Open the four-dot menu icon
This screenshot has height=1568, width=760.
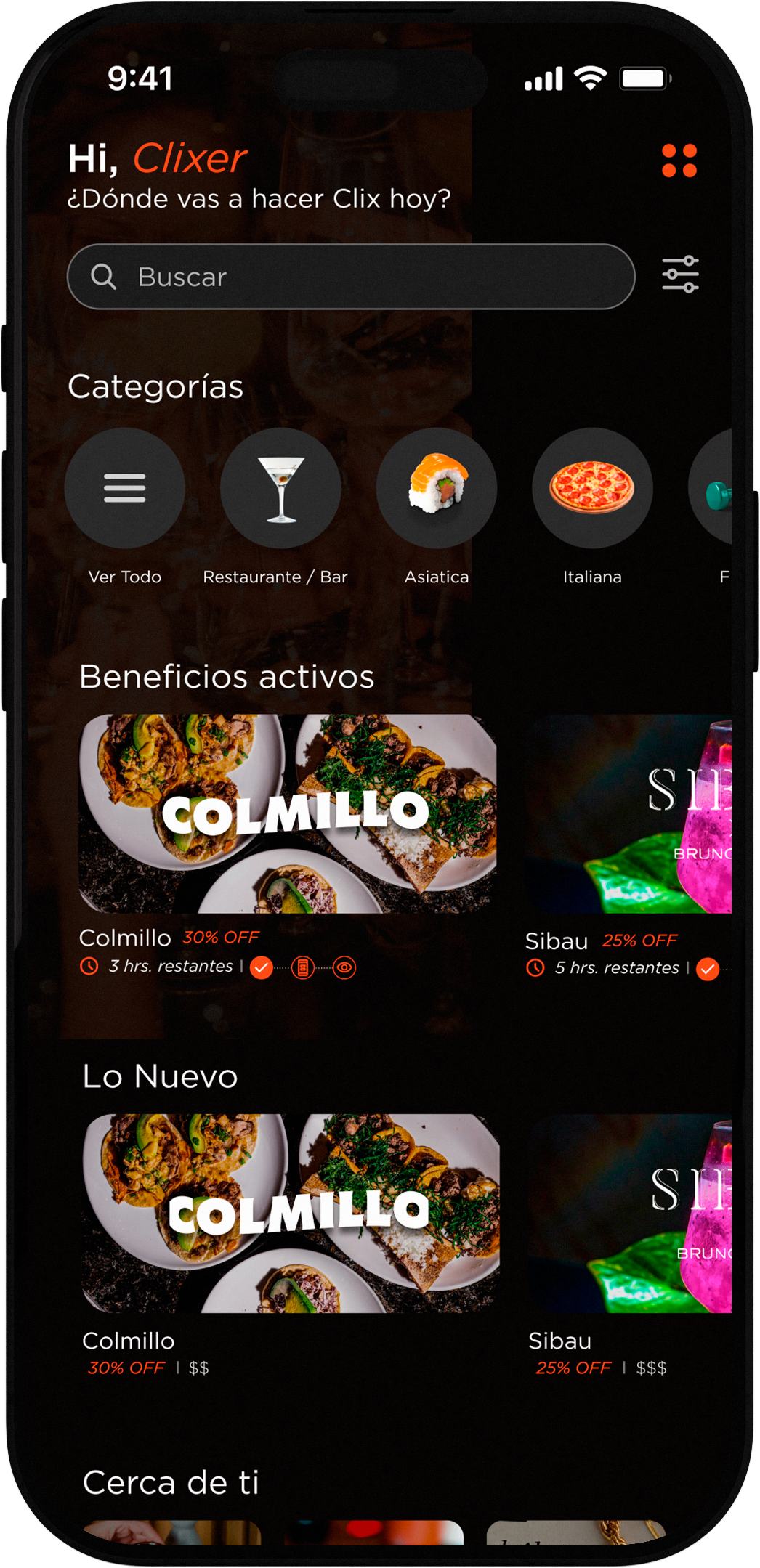point(679,161)
